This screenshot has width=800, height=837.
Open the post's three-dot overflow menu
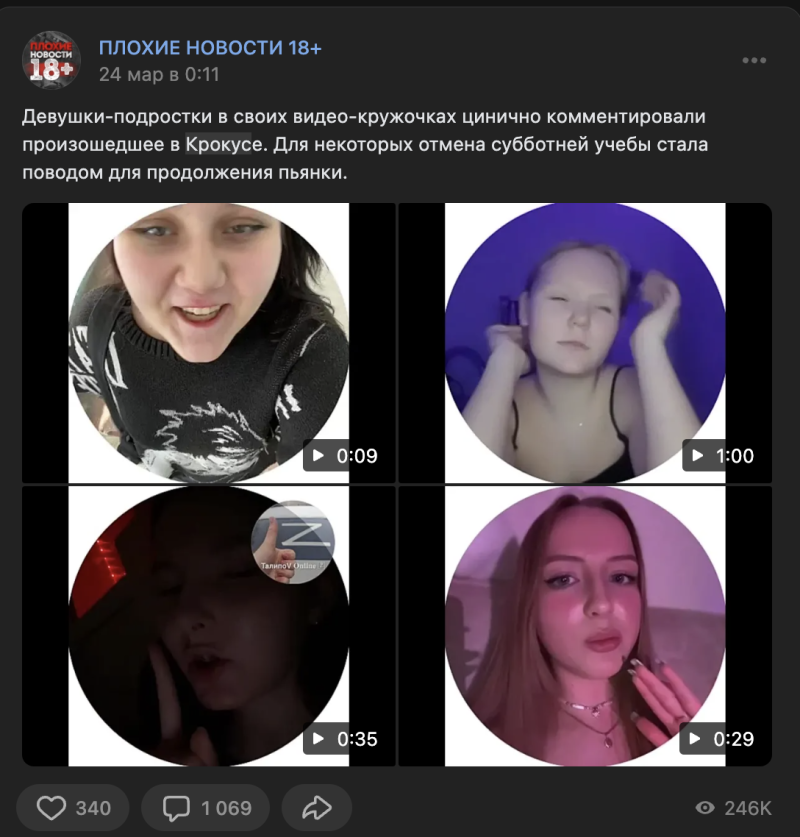click(754, 61)
